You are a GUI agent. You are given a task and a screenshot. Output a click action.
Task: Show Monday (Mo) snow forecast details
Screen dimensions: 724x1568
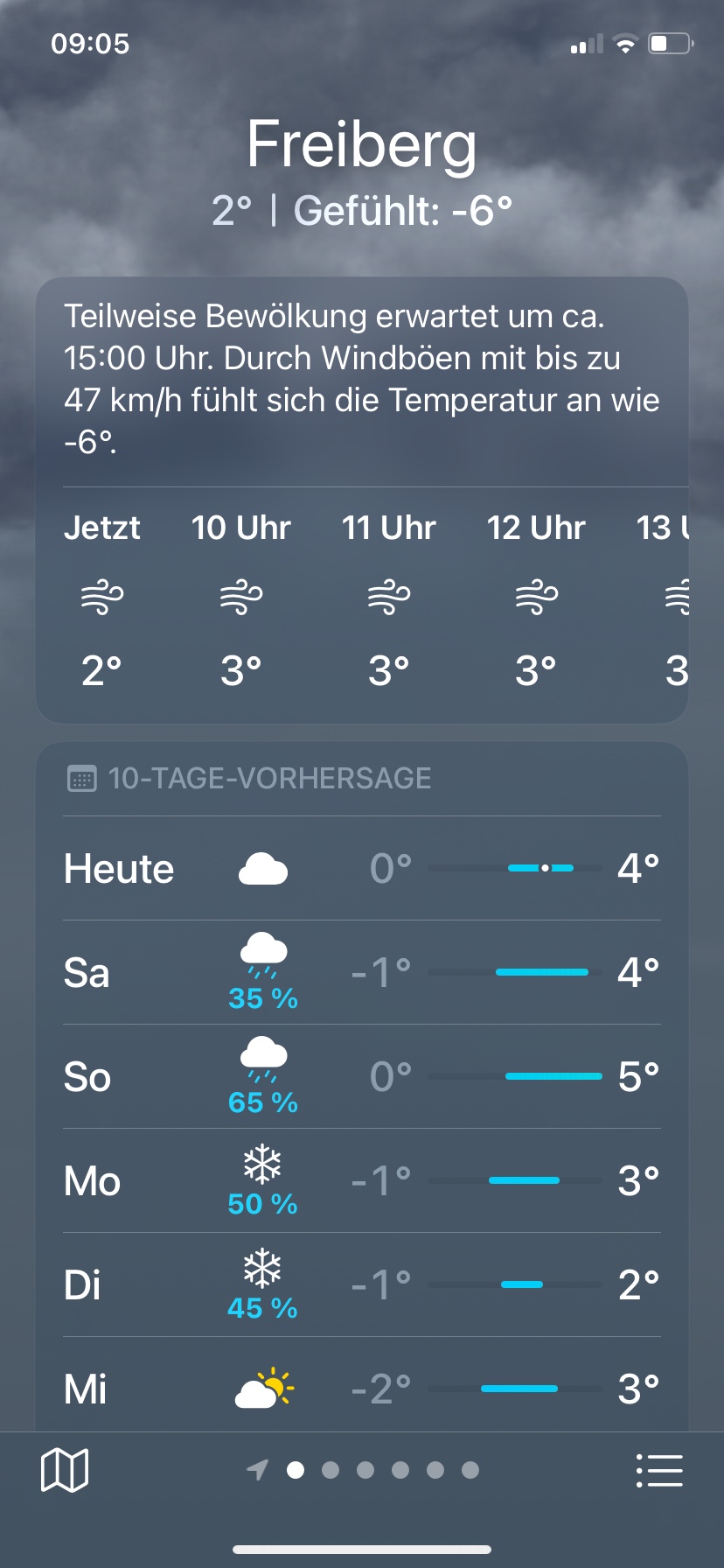point(361,1180)
